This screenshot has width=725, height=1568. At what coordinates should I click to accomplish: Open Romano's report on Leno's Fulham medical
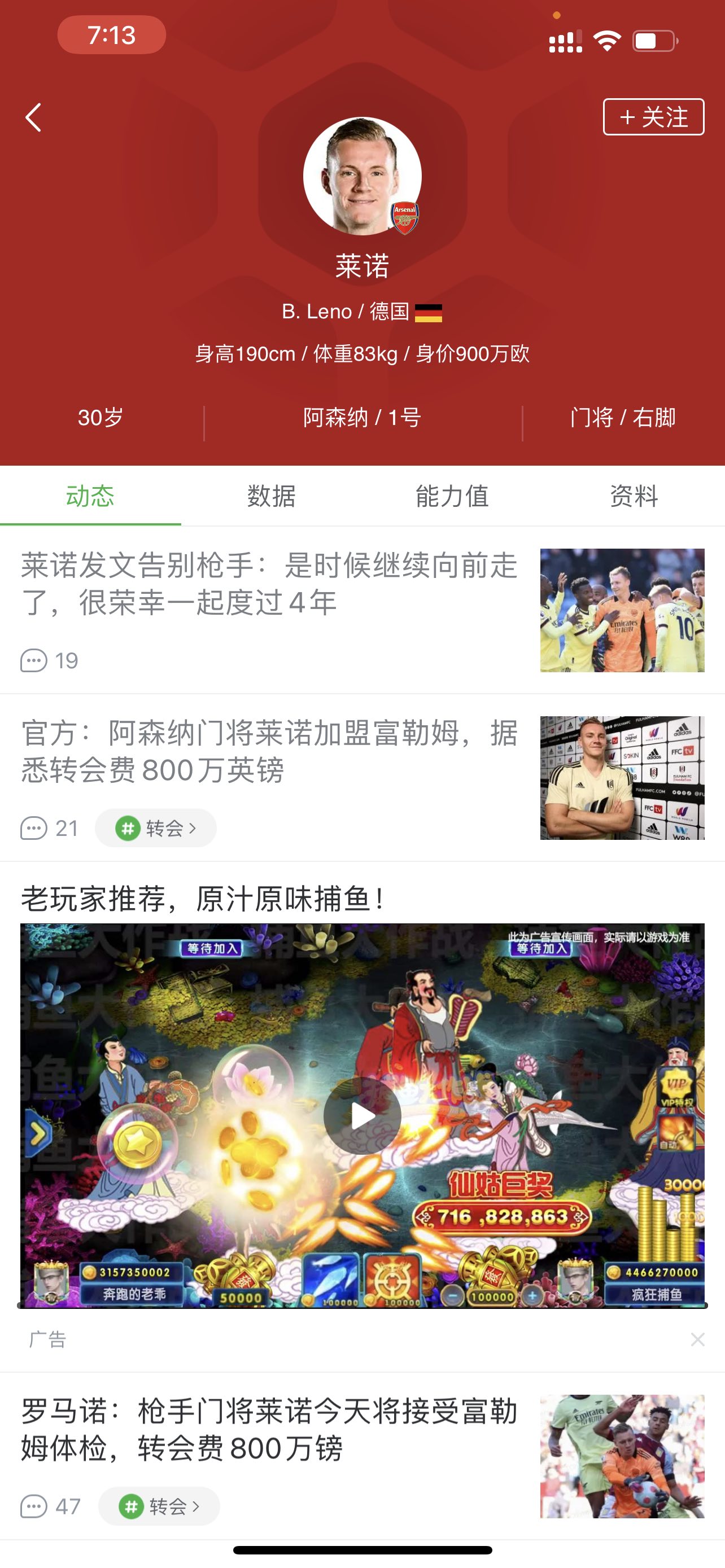tap(269, 1429)
